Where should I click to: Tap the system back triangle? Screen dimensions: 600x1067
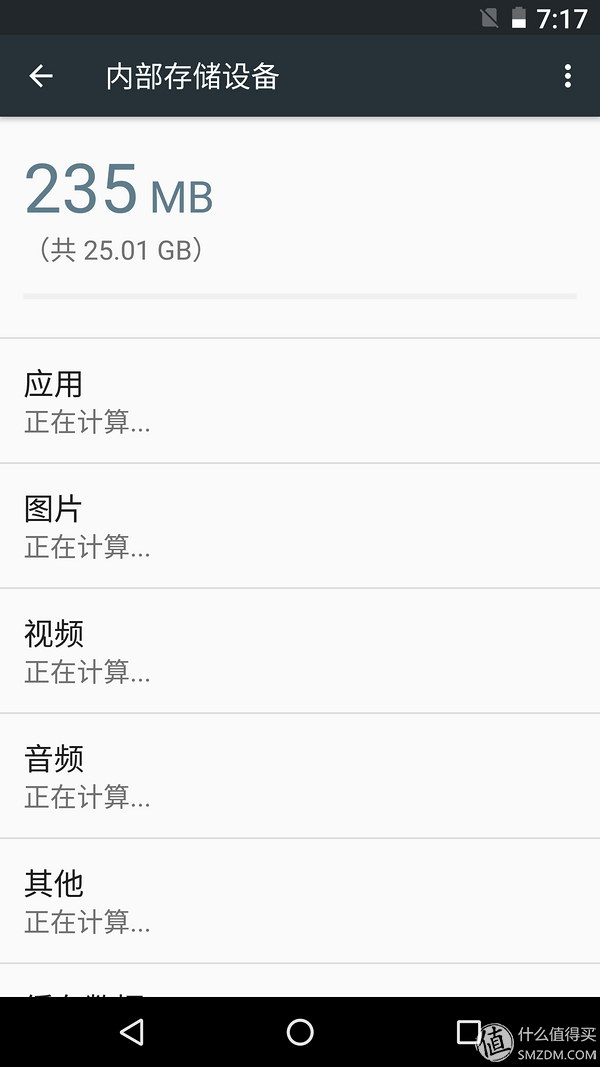point(132,1032)
